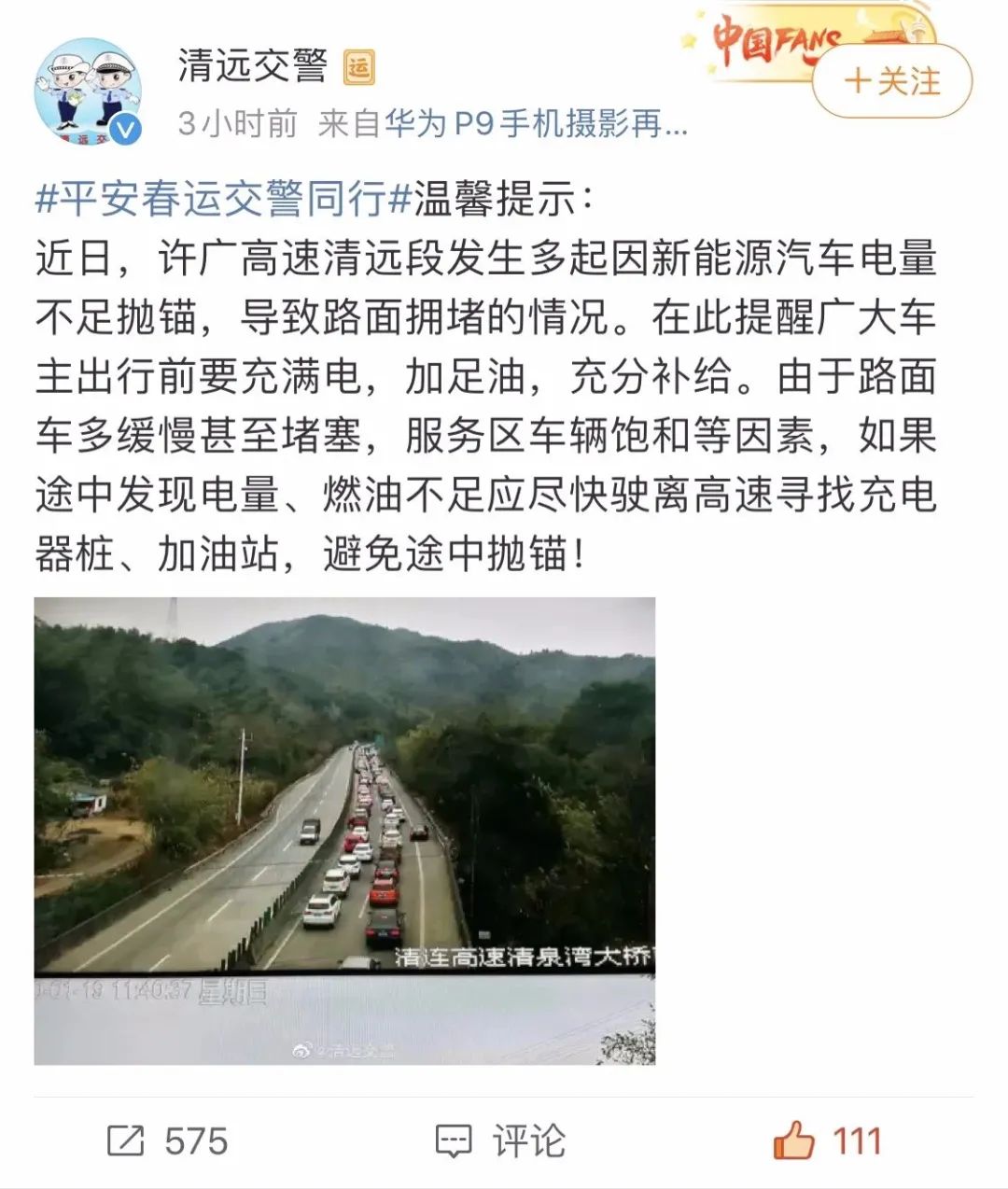Open the 华为 P9 手机摄影 source link
Screen dimensions: 1008x1189
point(536,123)
